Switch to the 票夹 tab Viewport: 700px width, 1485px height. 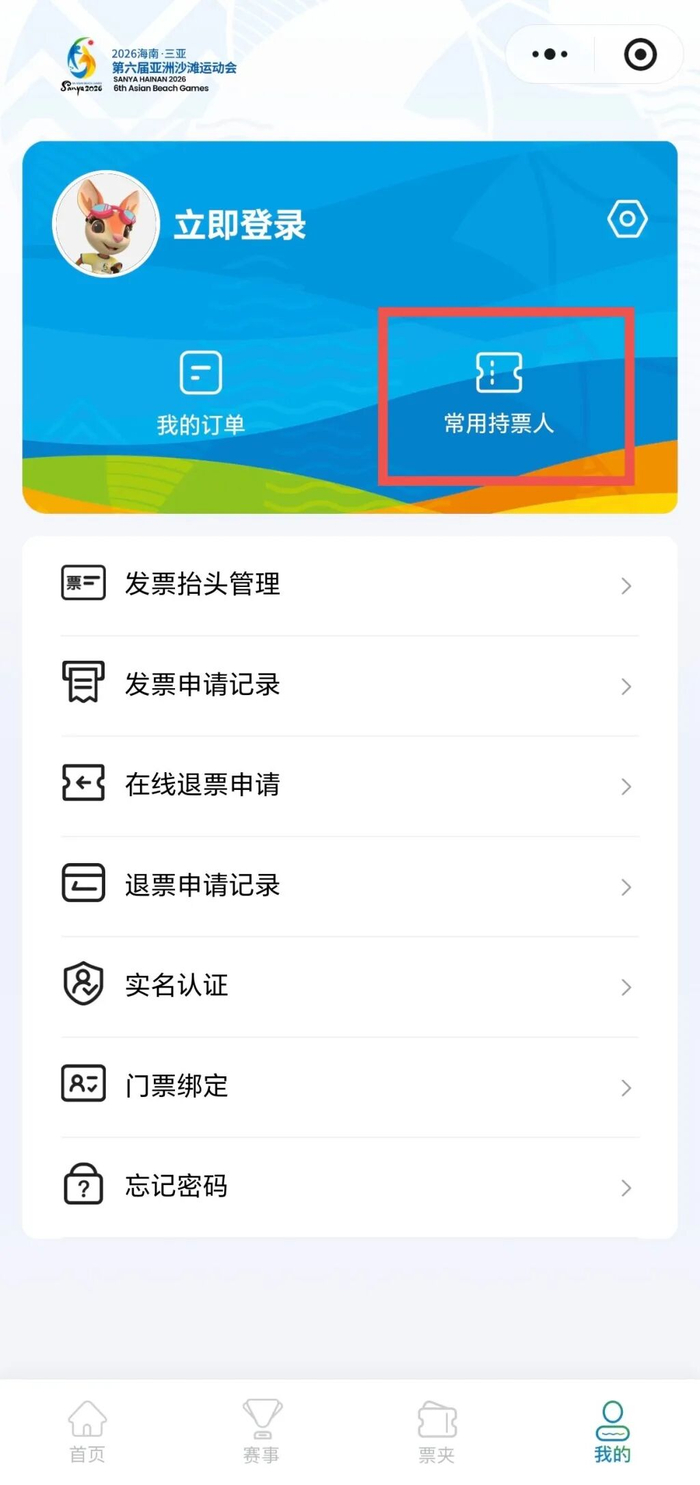tap(437, 1432)
